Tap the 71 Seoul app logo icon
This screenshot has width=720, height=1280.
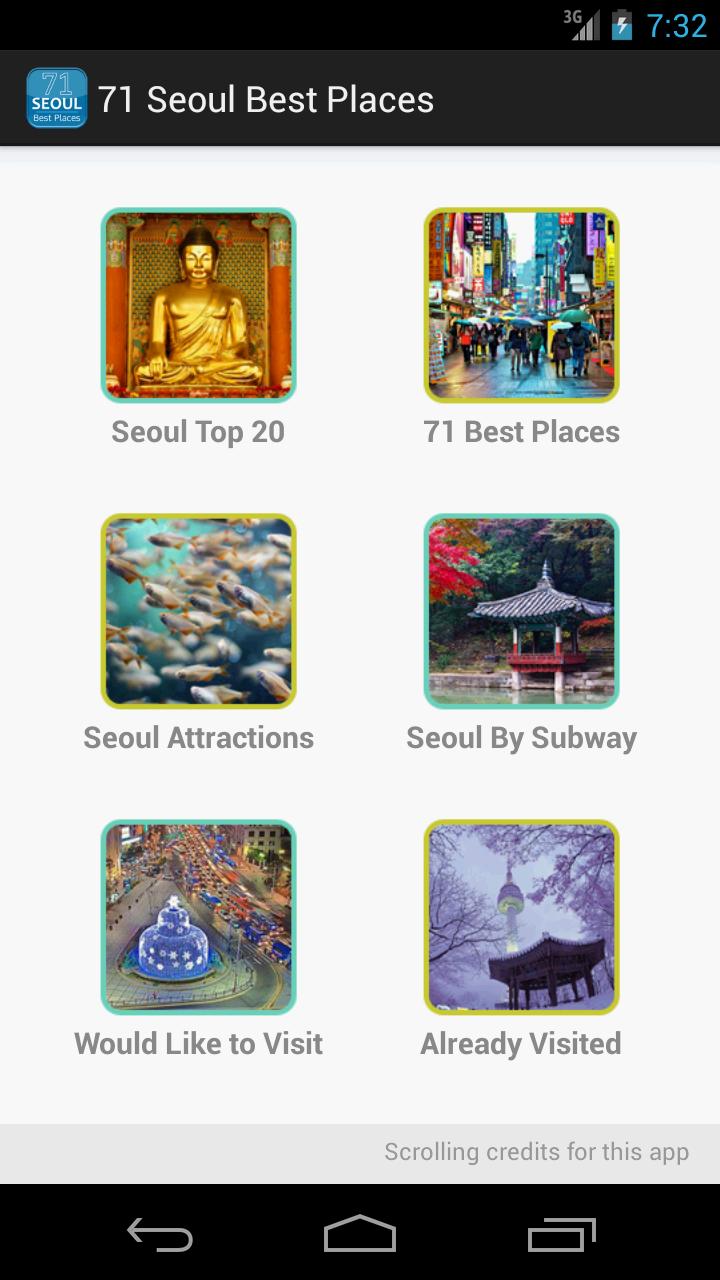tap(57, 97)
